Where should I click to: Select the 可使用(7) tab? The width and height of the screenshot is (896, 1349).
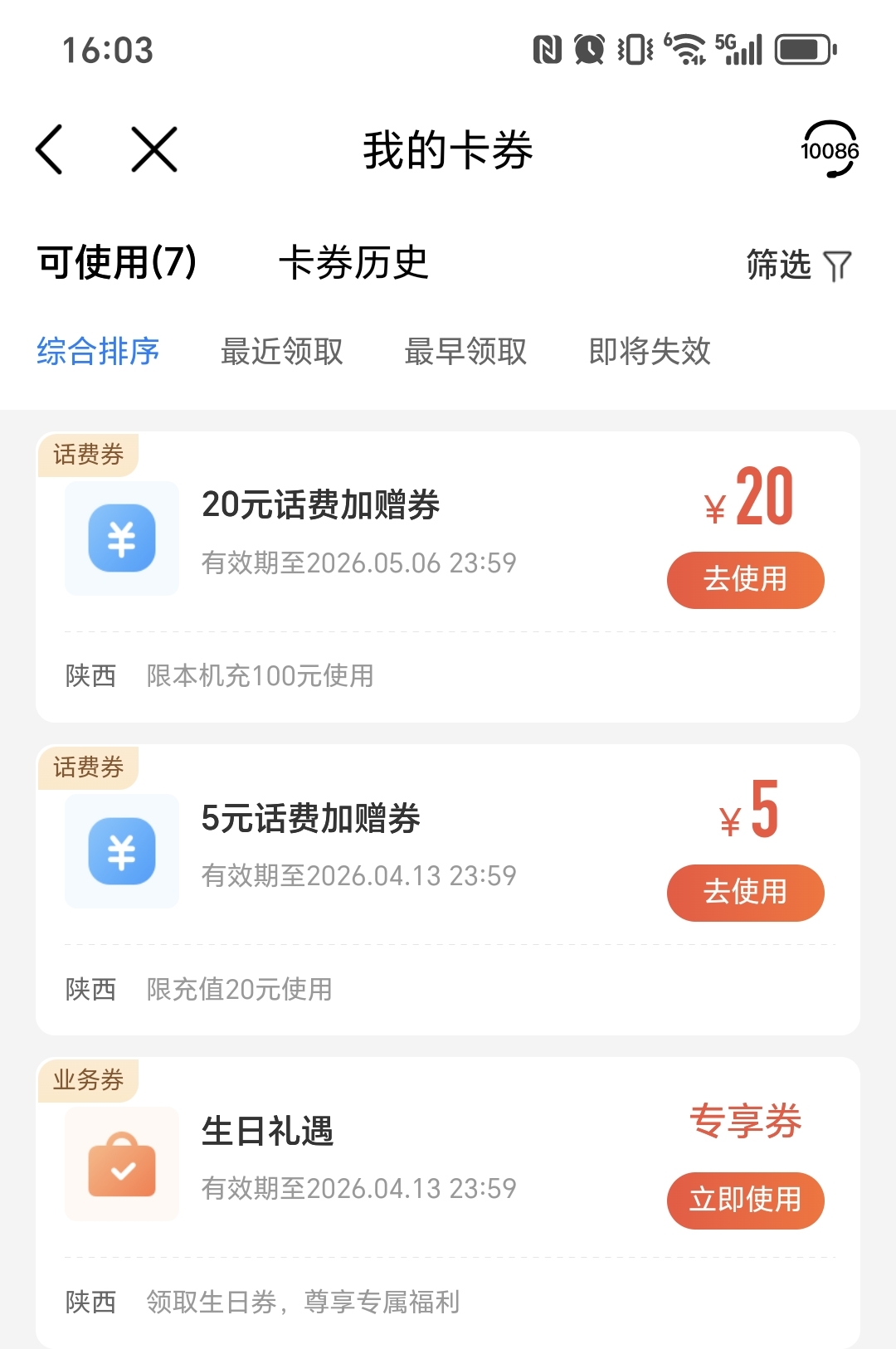point(117,263)
